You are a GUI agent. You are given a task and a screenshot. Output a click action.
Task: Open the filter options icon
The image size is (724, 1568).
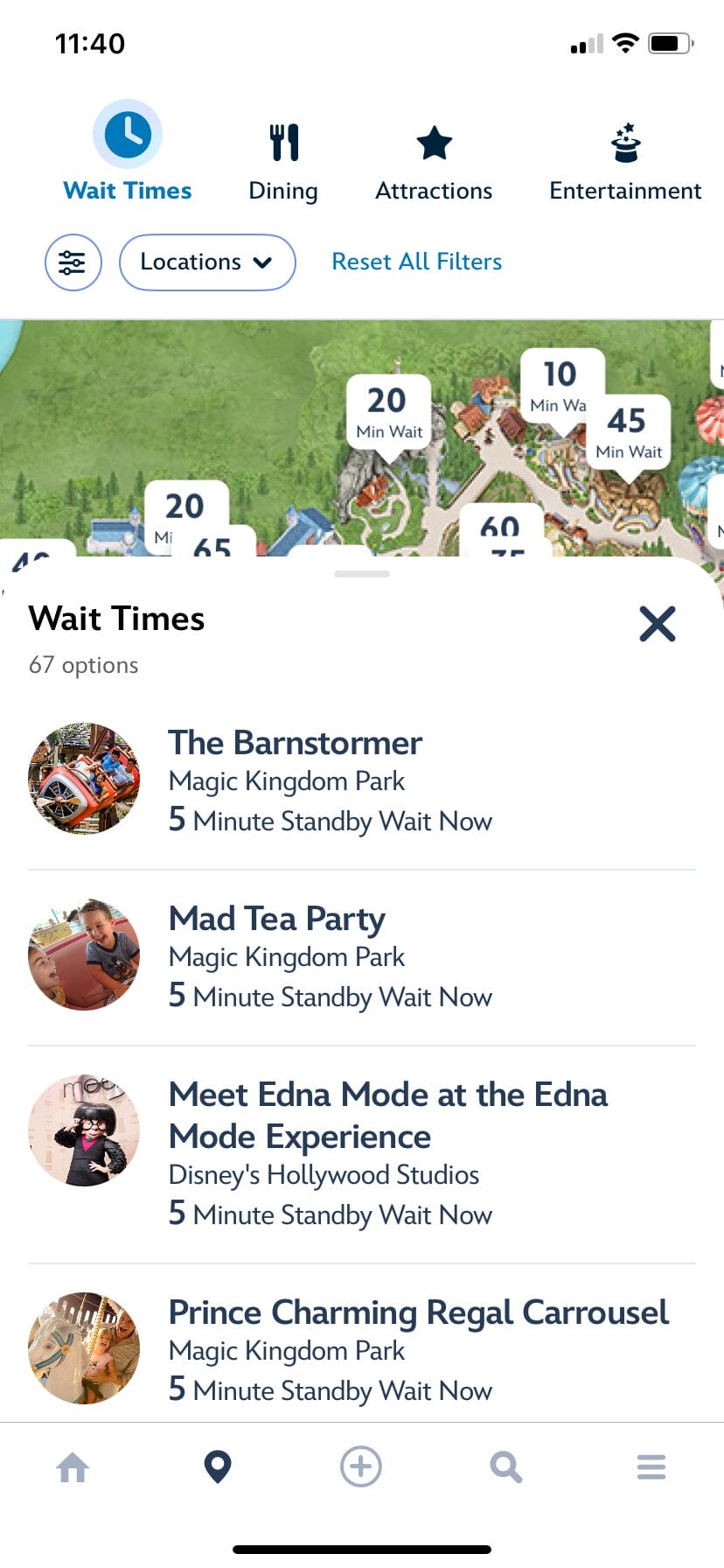point(73,262)
